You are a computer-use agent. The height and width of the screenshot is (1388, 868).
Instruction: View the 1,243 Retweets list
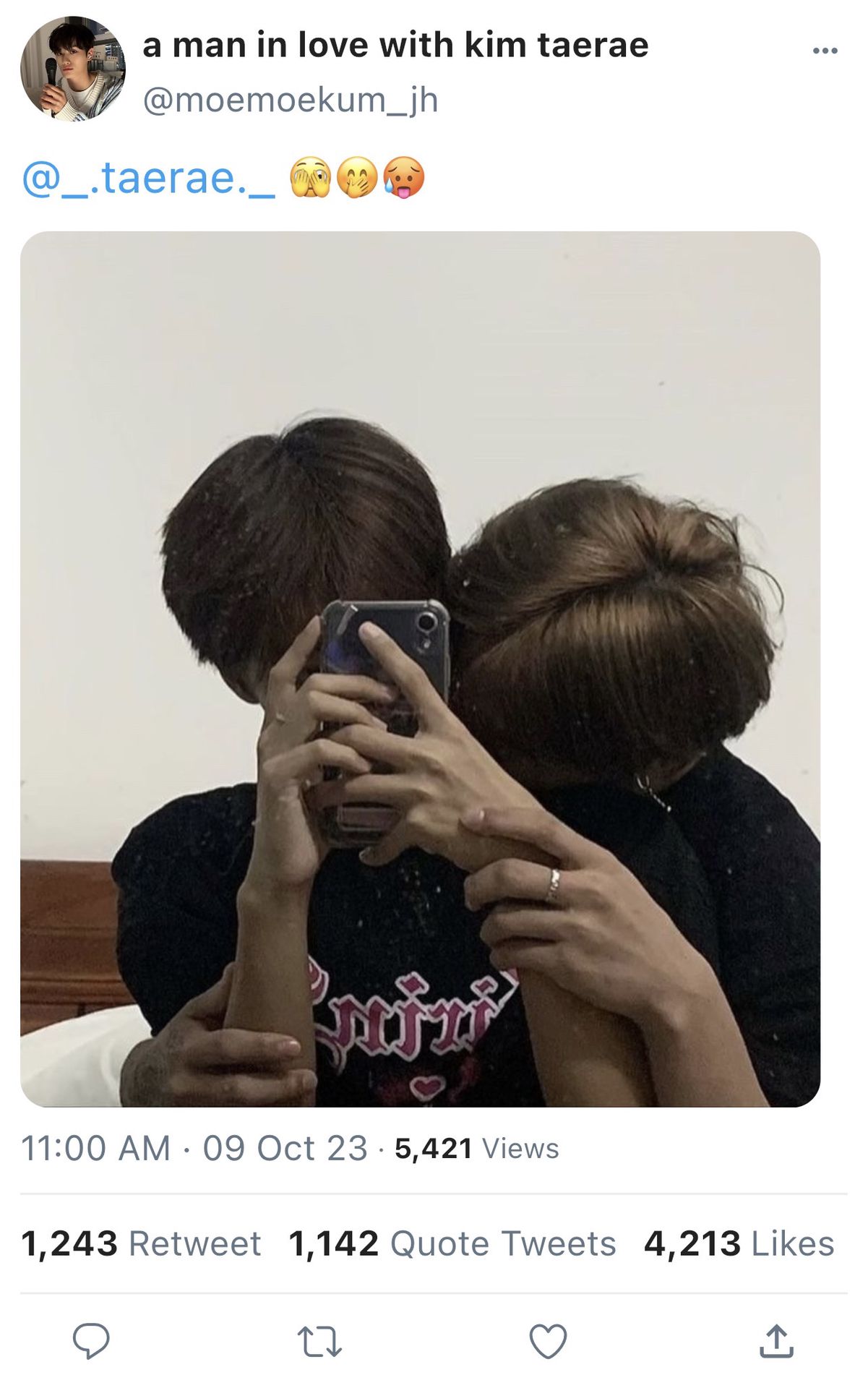coord(141,1244)
